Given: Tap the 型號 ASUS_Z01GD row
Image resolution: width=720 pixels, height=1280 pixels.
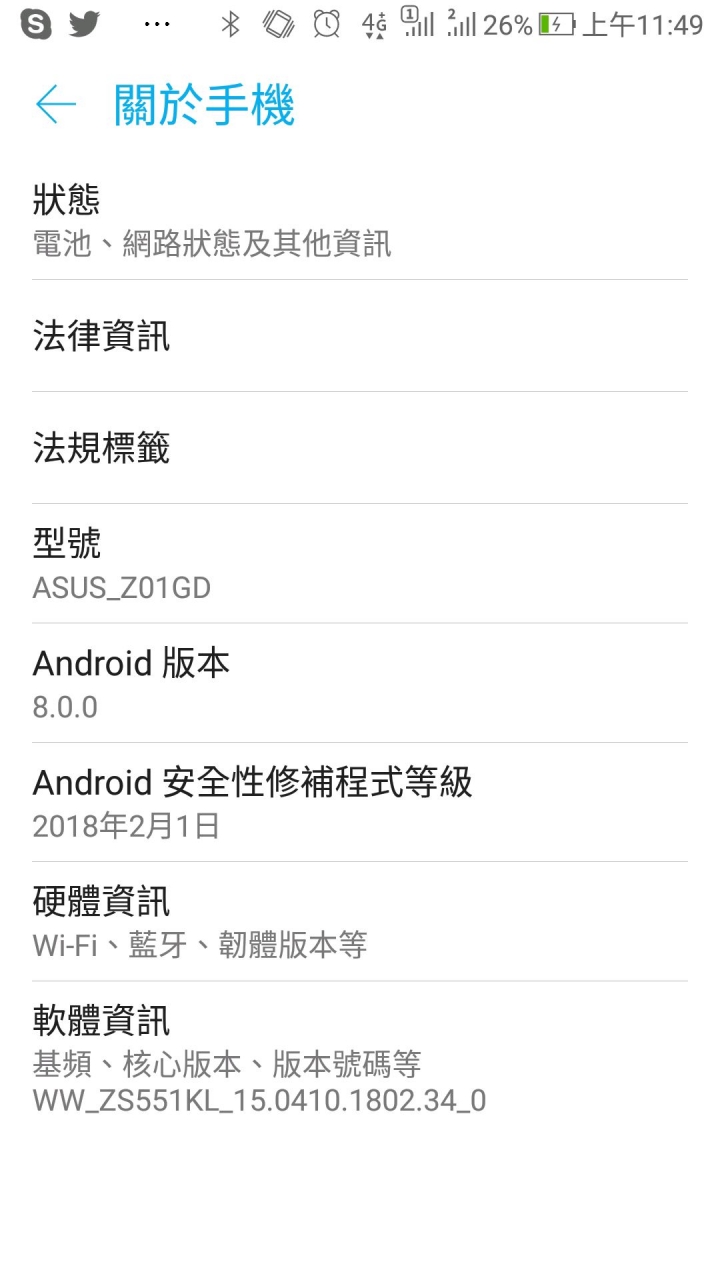Looking at the screenshot, I should (x=360, y=563).
